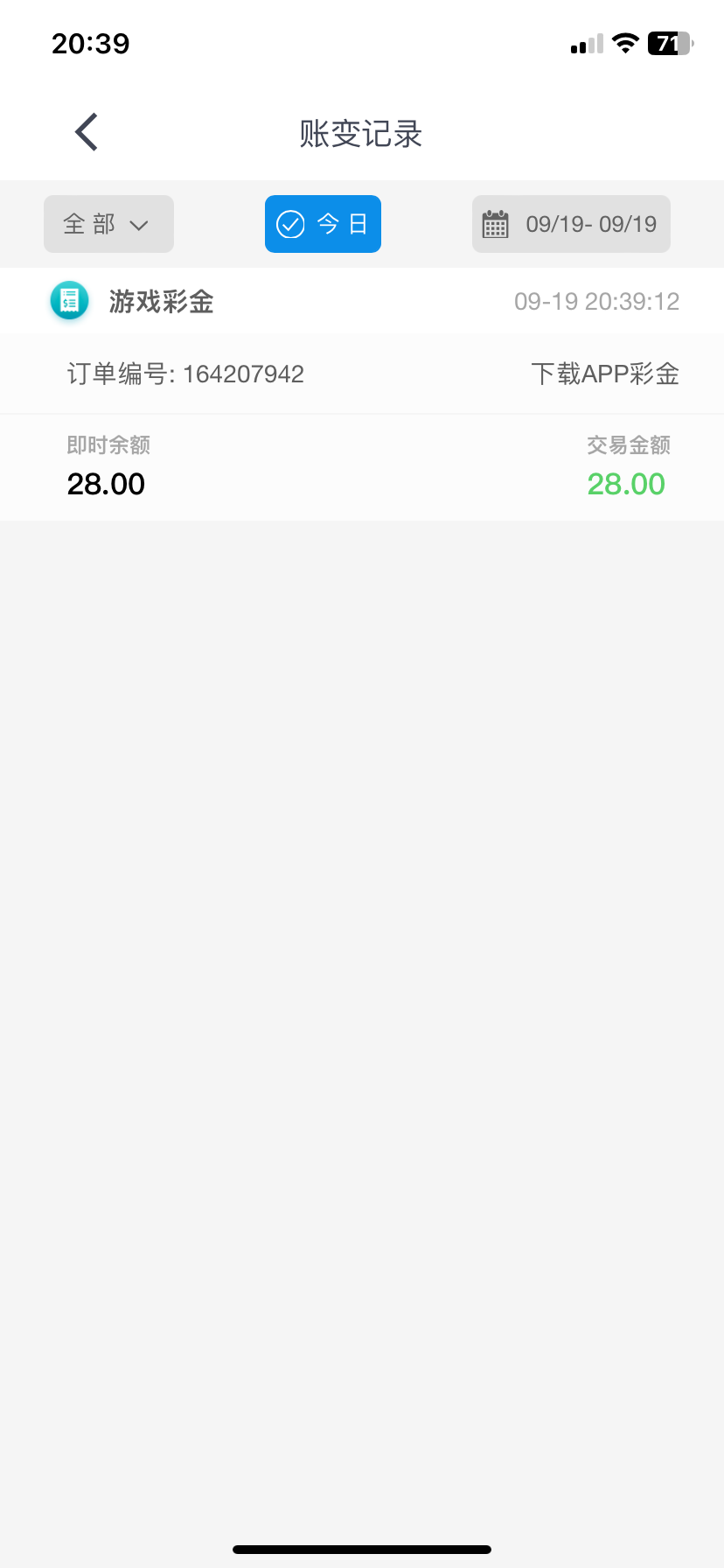Open the 09/19-09/19 date range picker
This screenshot has width=724, height=1568.
pyautogui.click(x=571, y=224)
